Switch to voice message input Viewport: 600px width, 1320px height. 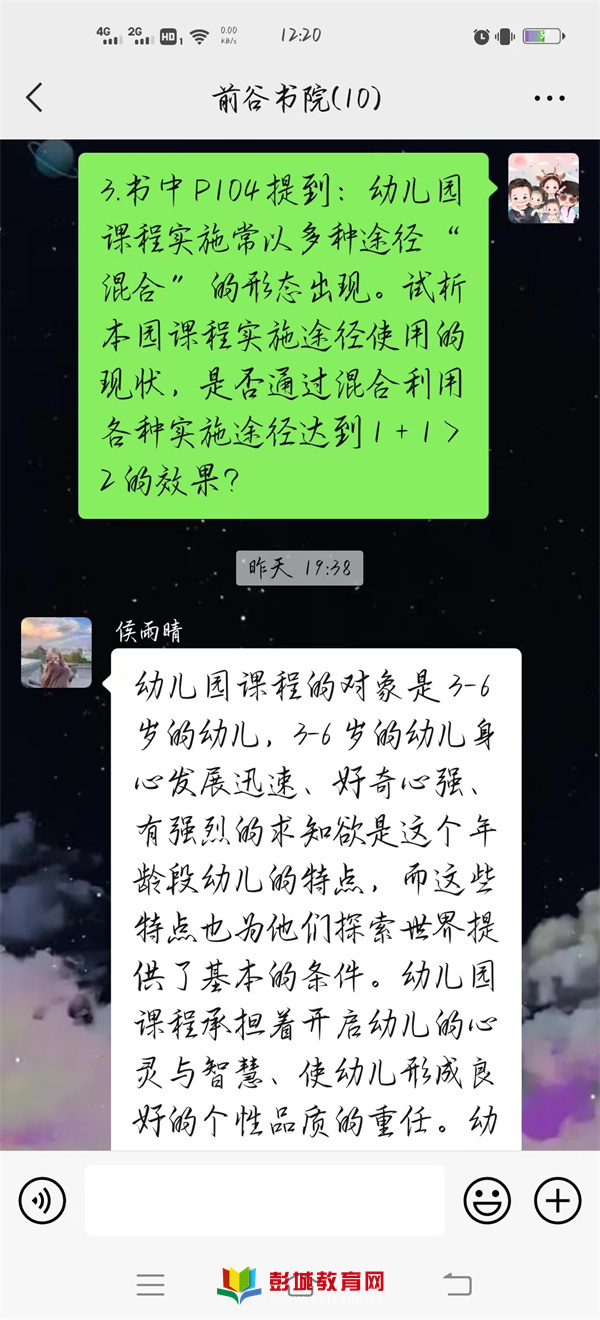[x=42, y=1200]
